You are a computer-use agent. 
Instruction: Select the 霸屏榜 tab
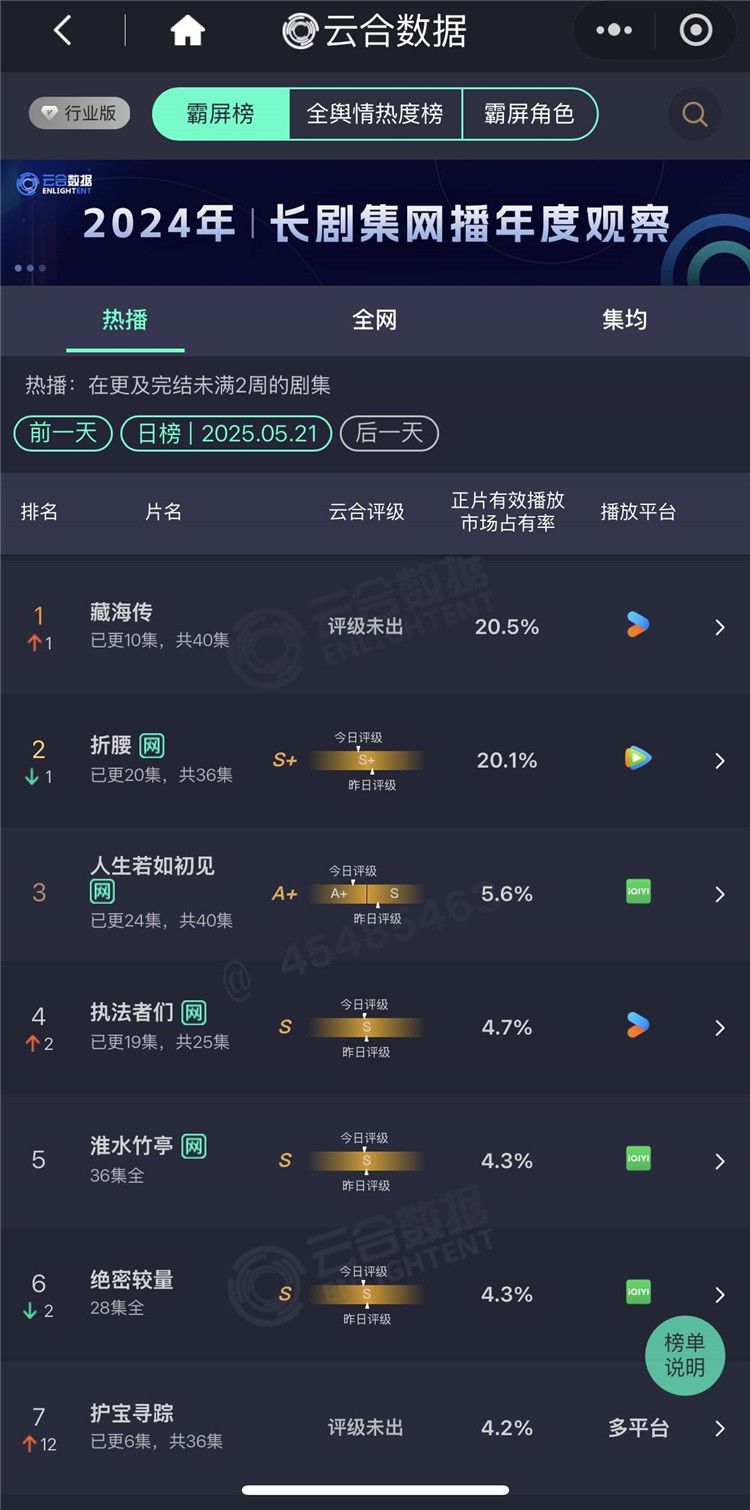[x=221, y=114]
